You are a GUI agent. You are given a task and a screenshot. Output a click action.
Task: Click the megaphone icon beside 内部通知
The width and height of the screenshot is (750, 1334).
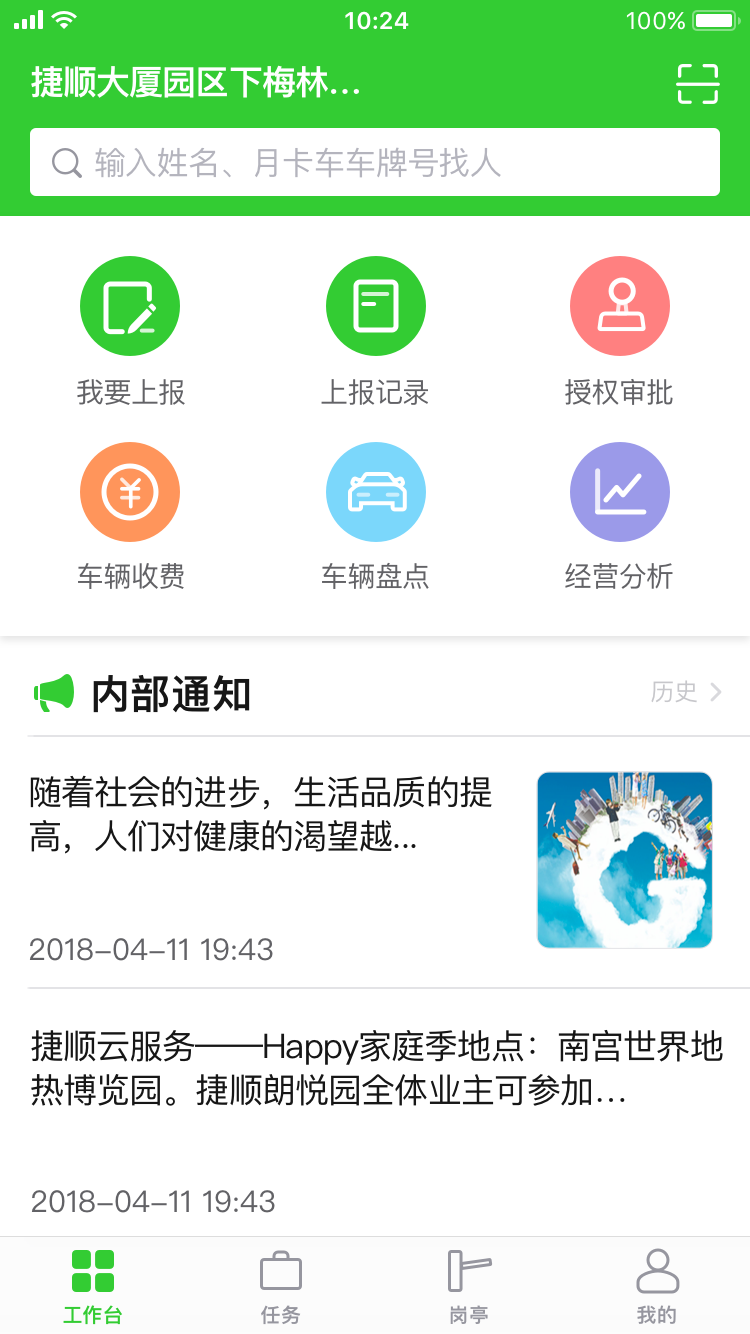(x=57, y=690)
